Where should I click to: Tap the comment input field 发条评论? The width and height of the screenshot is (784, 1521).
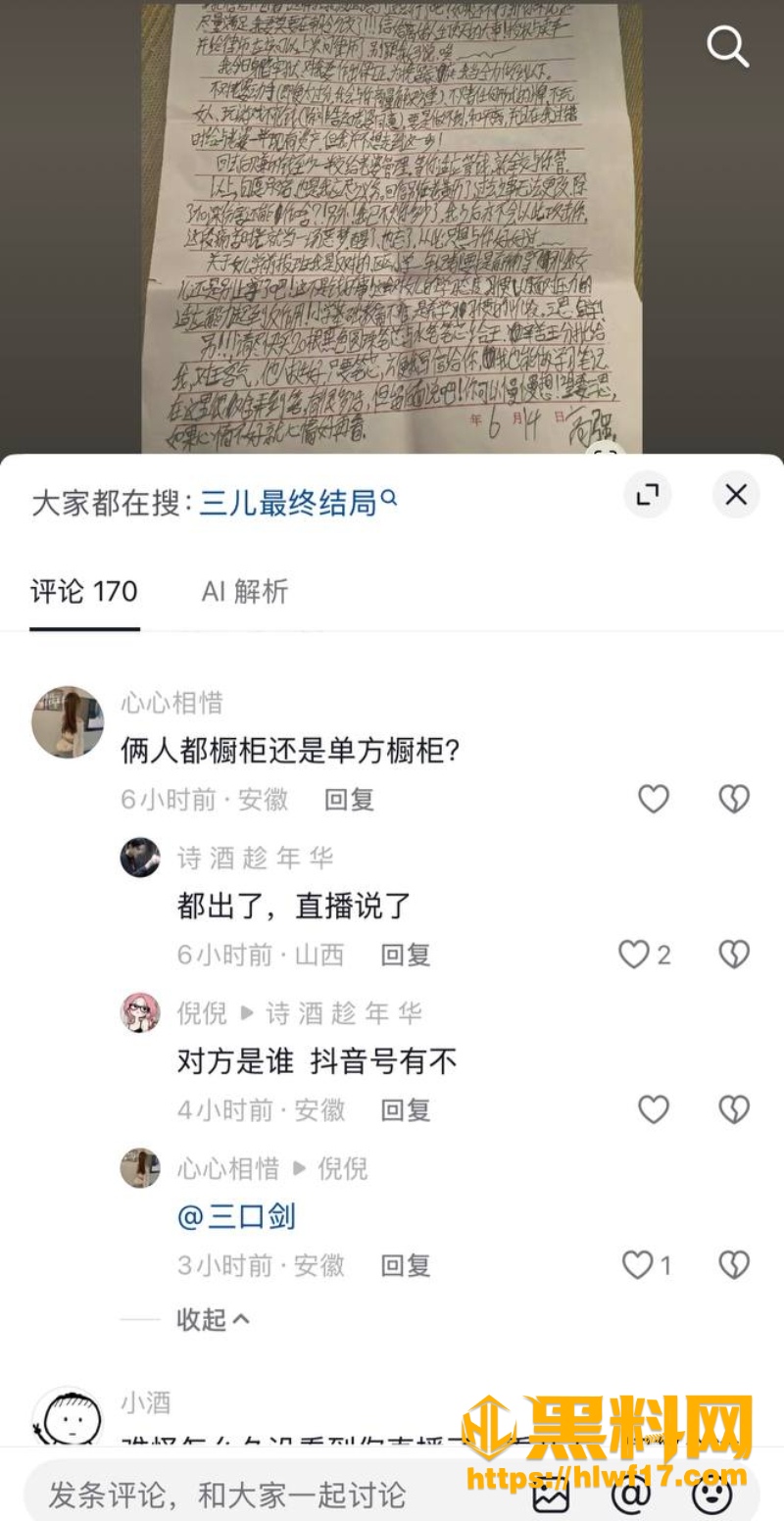click(227, 1495)
